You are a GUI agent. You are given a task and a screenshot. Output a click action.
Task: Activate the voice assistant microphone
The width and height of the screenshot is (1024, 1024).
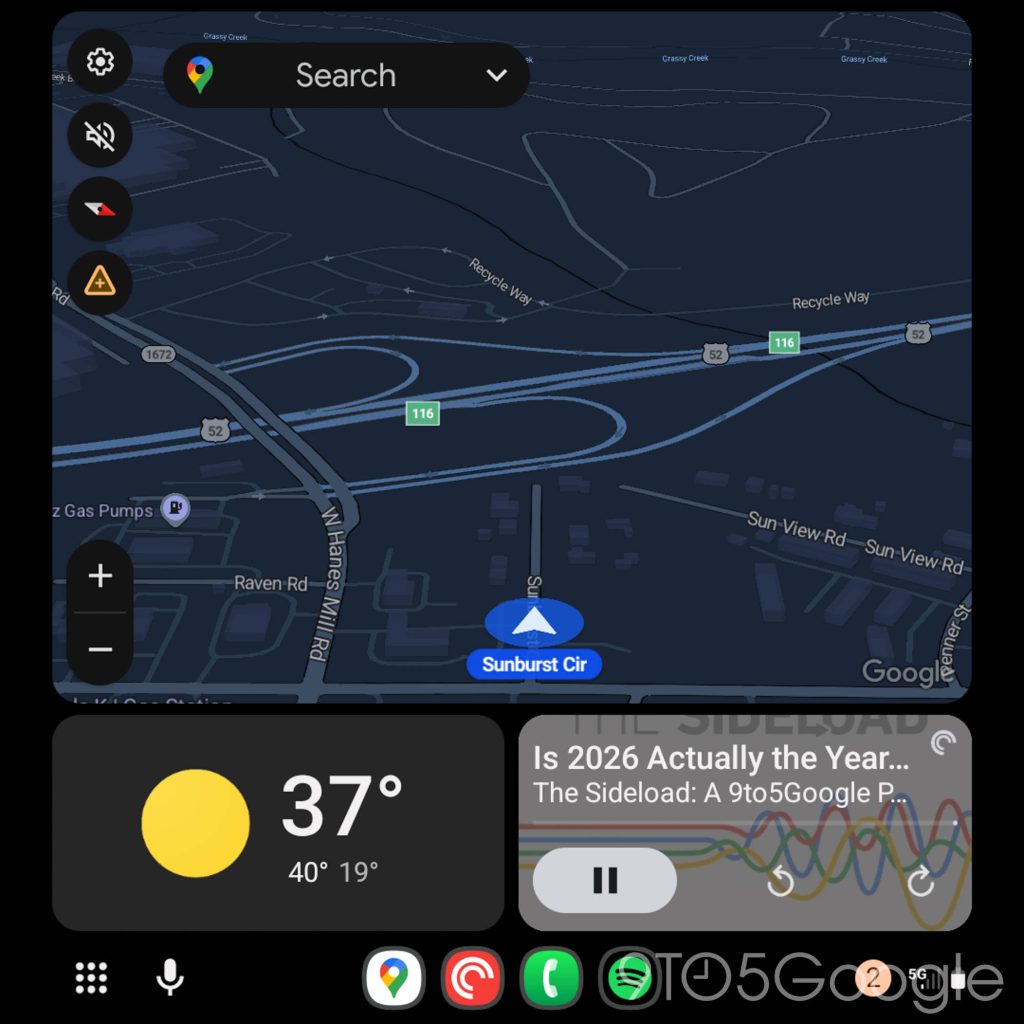pyautogui.click(x=170, y=977)
